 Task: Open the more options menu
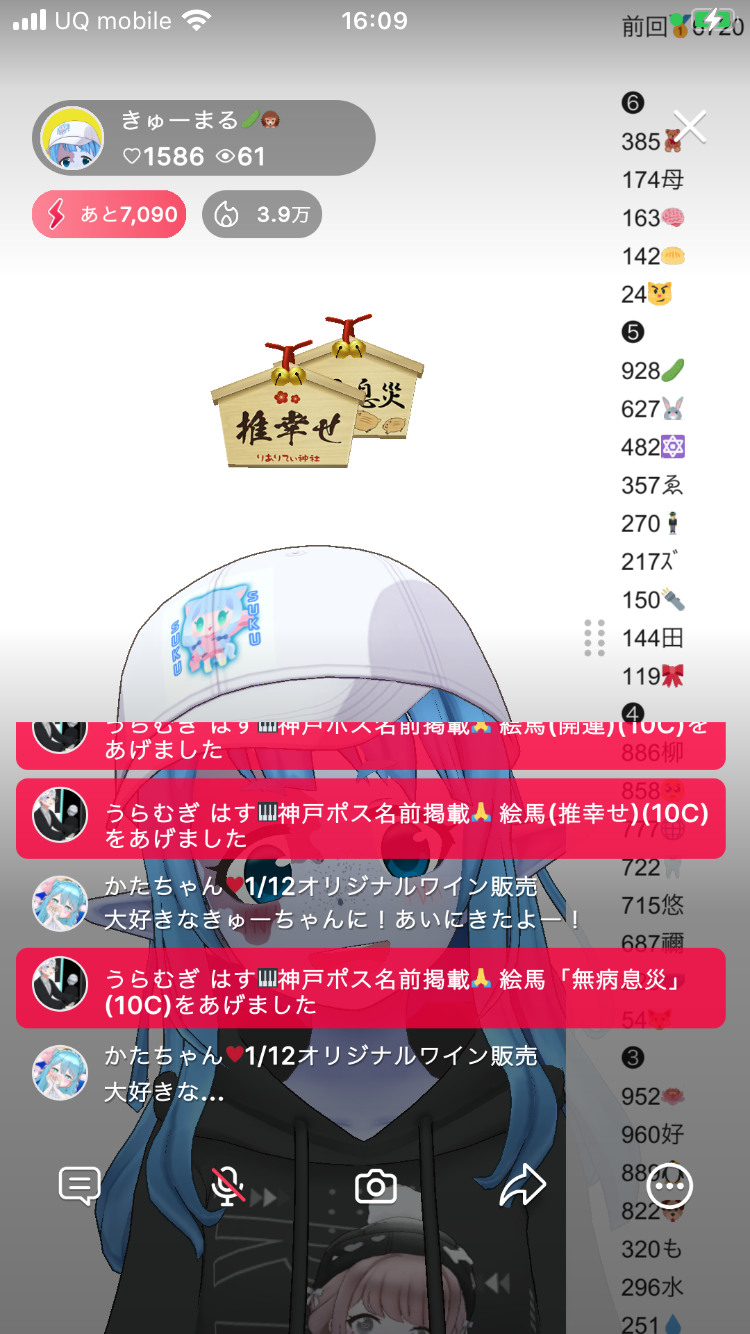(670, 1186)
